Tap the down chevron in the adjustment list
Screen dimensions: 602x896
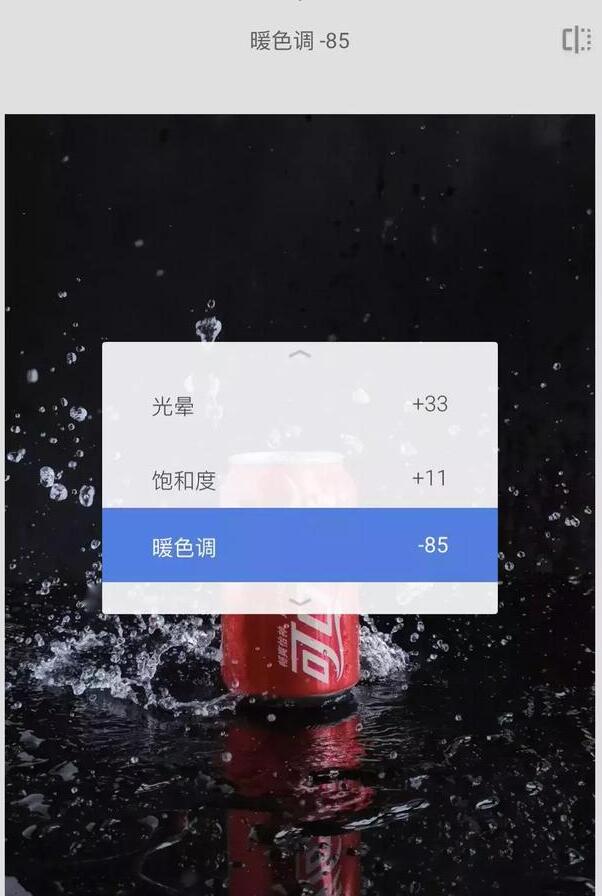click(299, 600)
